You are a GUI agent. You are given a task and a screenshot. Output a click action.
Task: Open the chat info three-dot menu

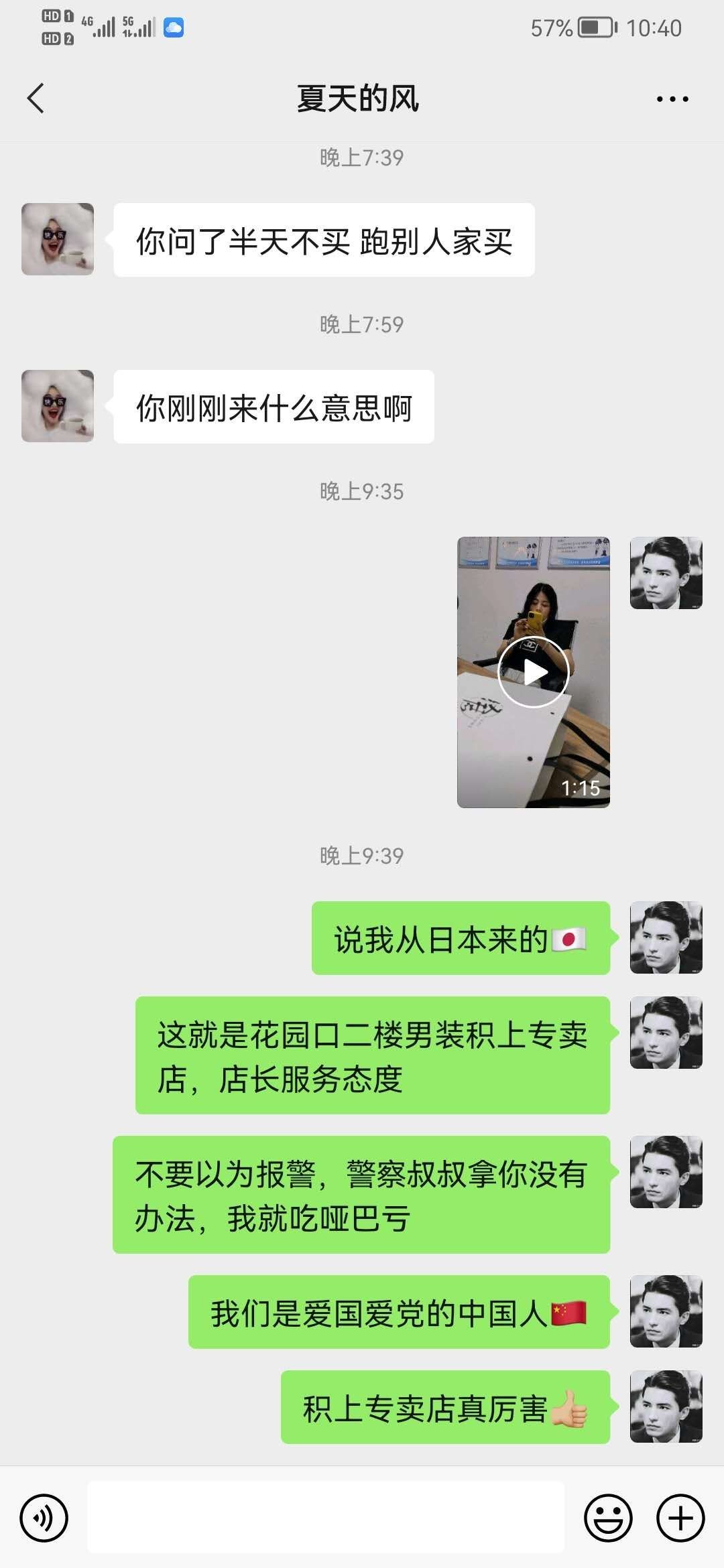pyautogui.click(x=672, y=99)
